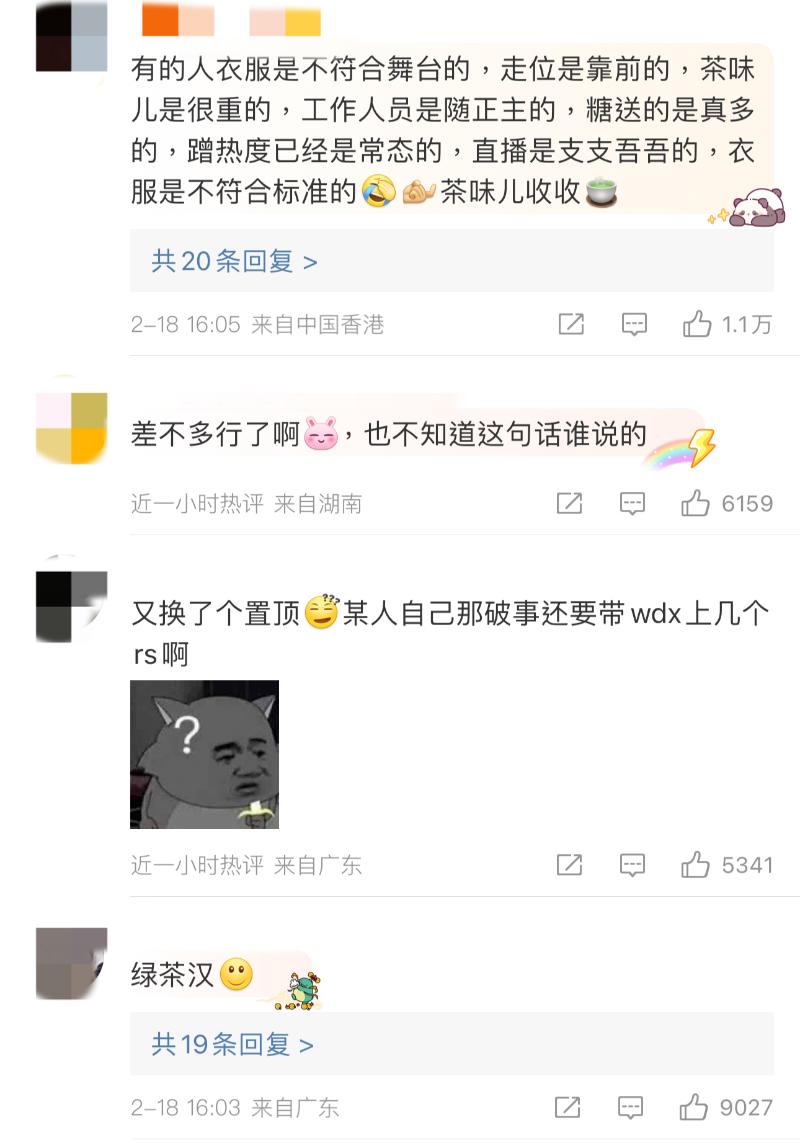Reply to the 绿茶汉 comment
Viewport: 800px width, 1143px height.
630,1107
